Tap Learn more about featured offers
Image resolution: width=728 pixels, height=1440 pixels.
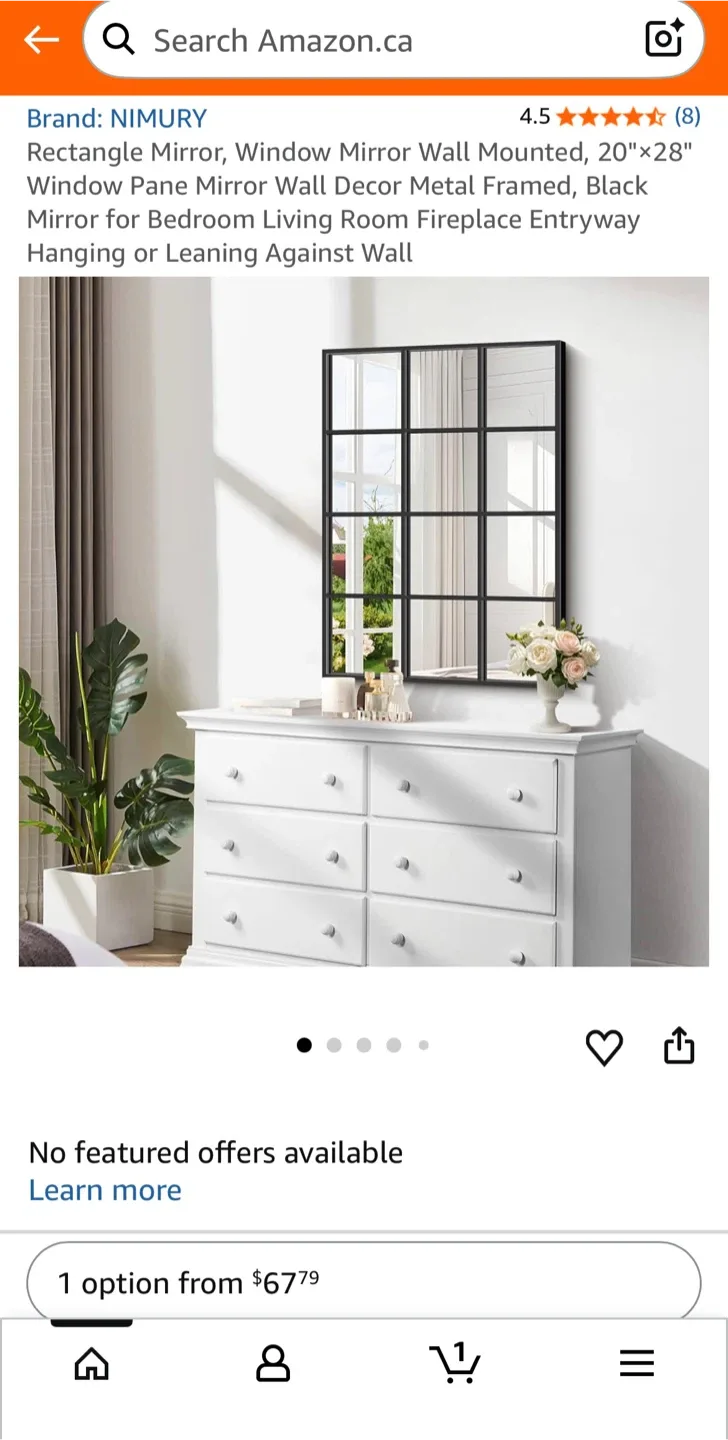pyautogui.click(x=104, y=1190)
